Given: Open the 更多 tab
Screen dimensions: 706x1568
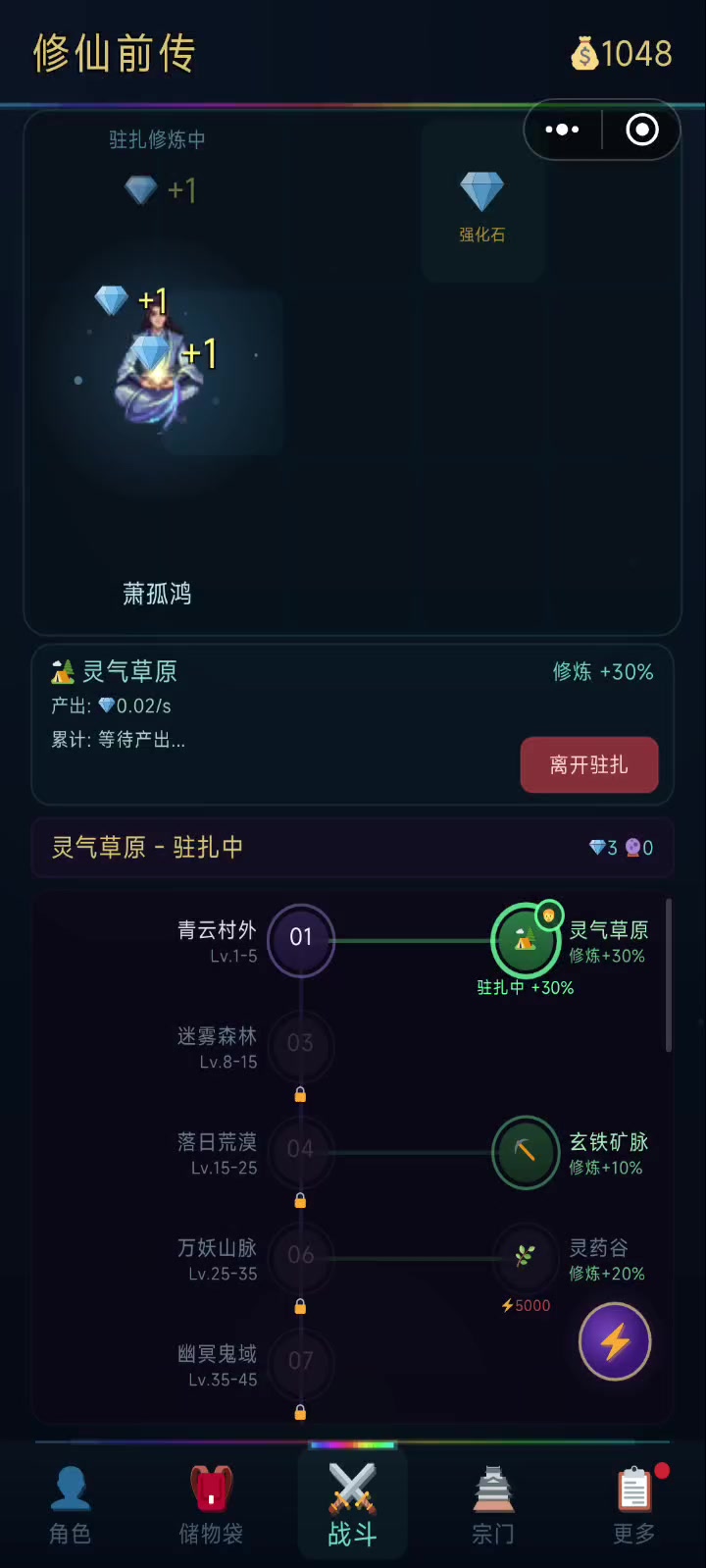Looking at the screenshot, I should (634, 1504).
